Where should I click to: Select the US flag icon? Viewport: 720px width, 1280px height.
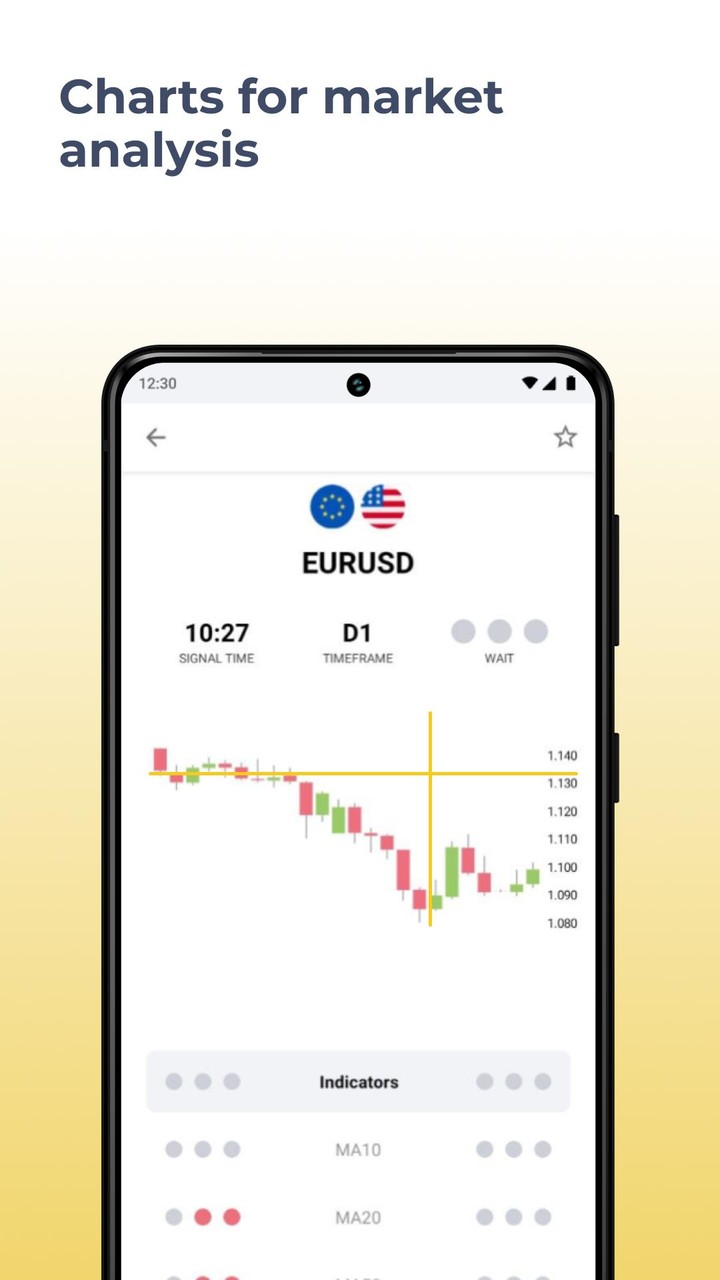tap(384, 506)
